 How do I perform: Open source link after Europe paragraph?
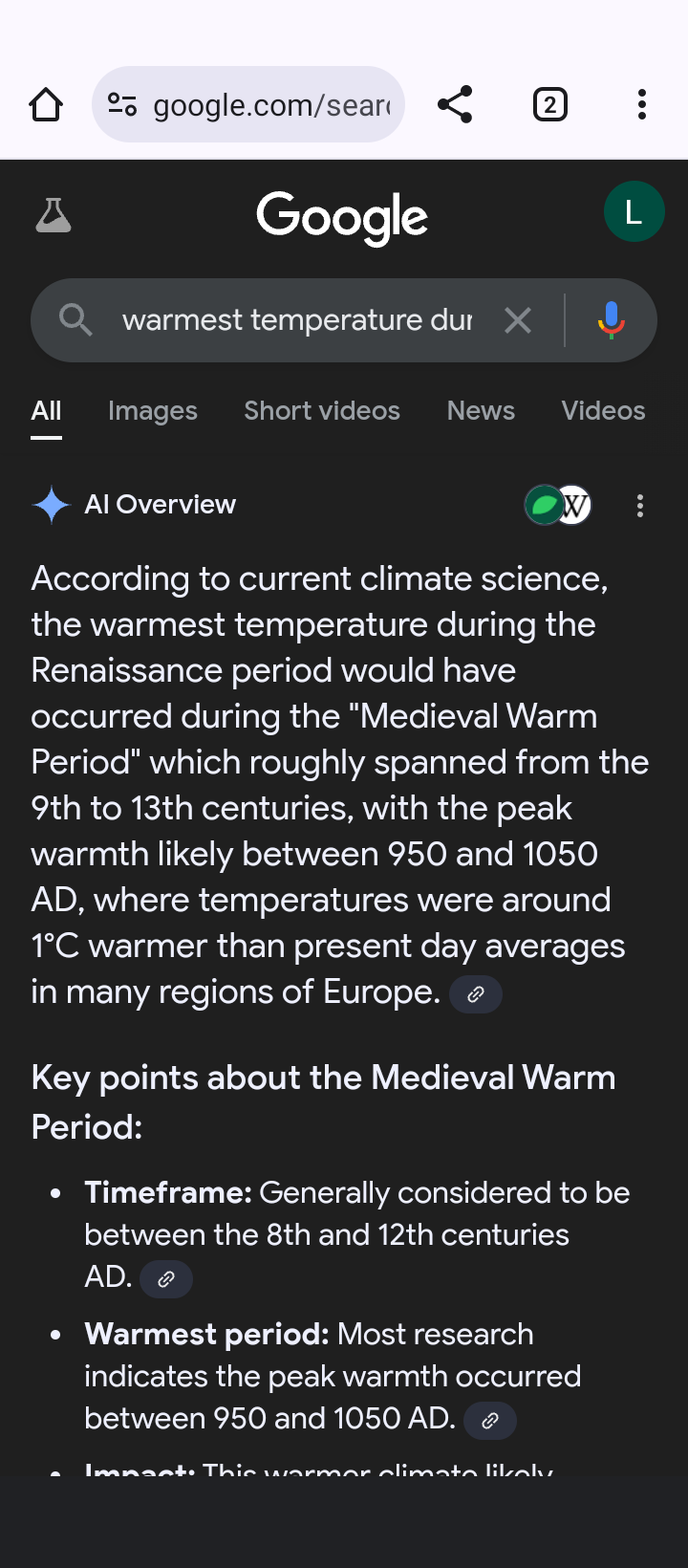point(476,994)
